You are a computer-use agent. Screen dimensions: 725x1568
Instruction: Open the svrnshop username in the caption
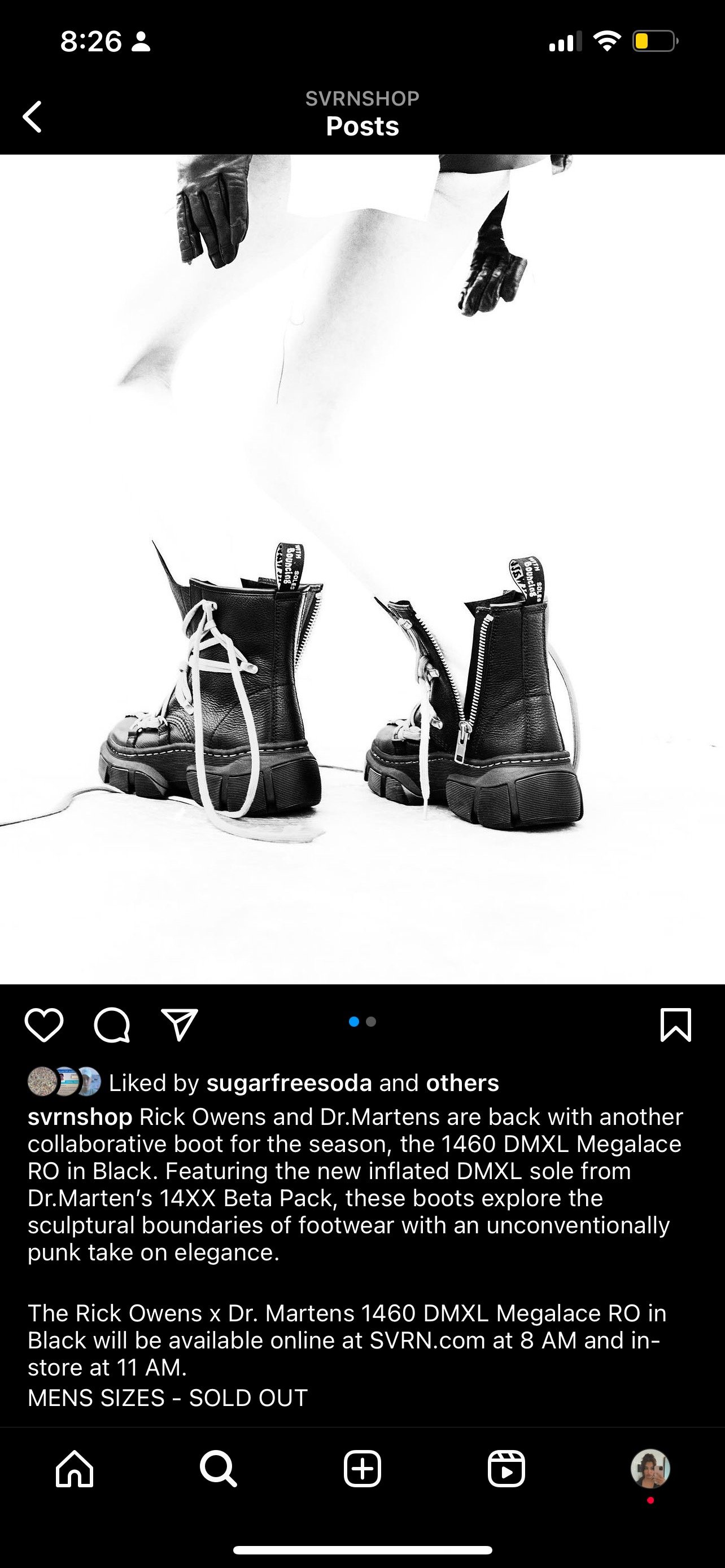[80, 1117]
